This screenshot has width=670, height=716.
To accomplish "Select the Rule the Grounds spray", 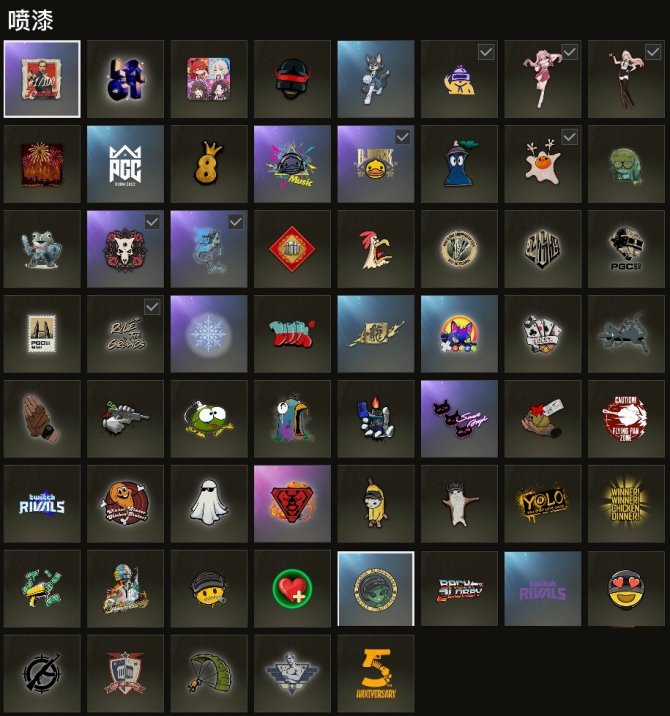I will (x=125, y=333).
